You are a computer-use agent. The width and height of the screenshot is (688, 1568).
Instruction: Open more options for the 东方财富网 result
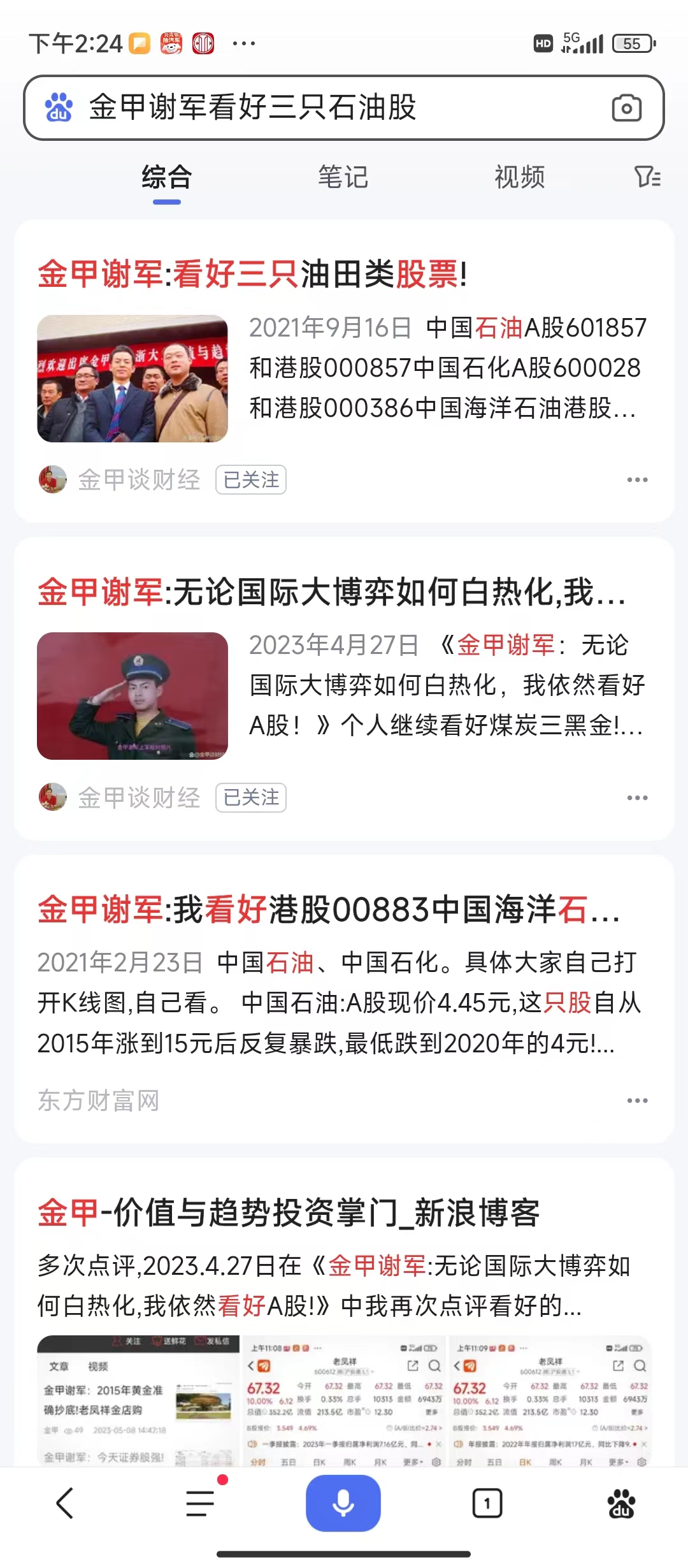[x=637, y=1101]
